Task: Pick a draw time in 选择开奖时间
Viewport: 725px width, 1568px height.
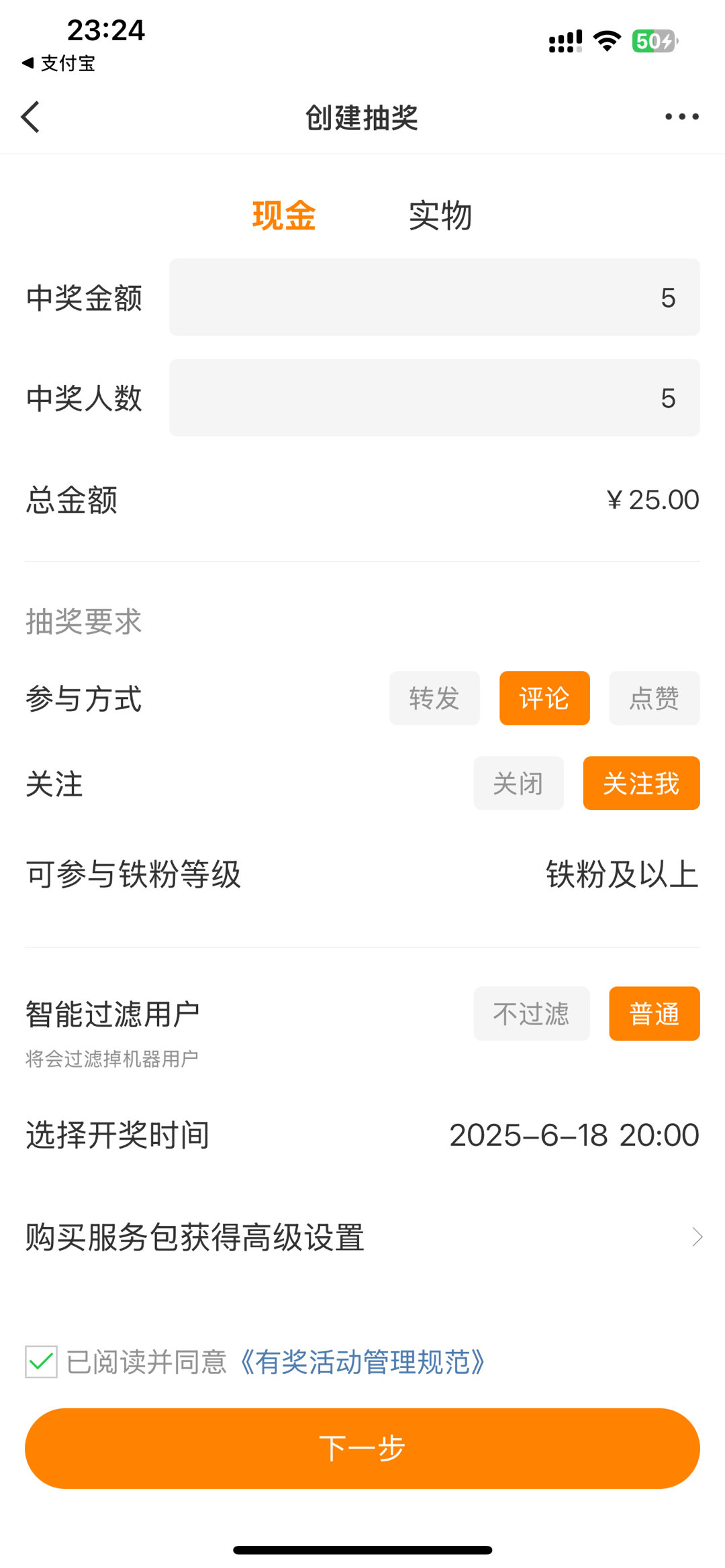Action: click(362, 1135)
